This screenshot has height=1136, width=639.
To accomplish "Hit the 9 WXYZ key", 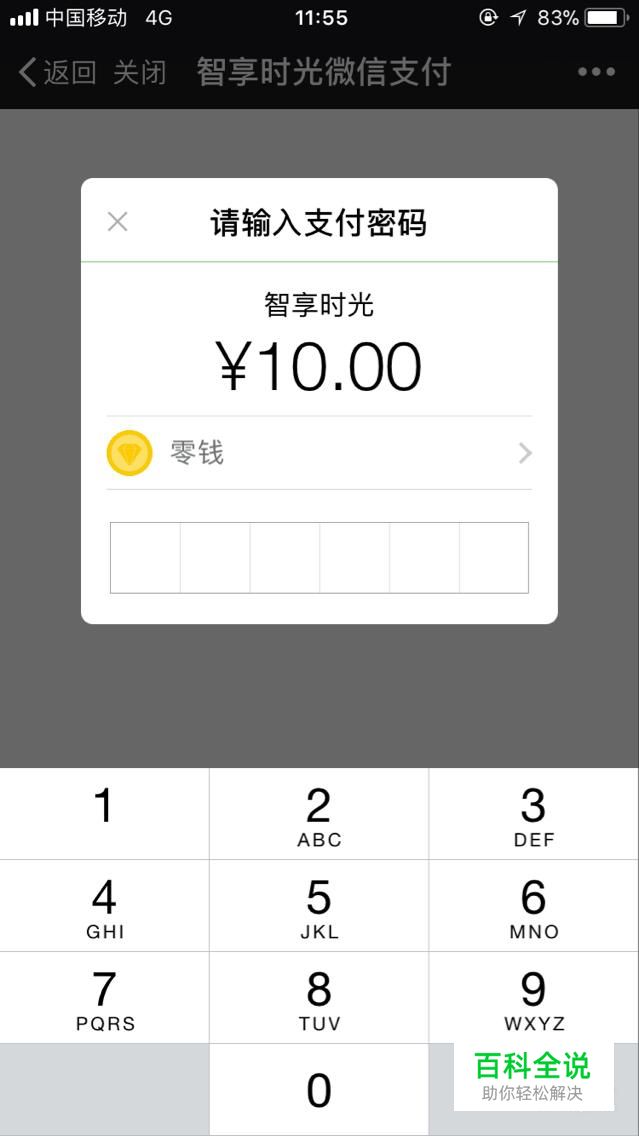I will pyautogui.click(x=533, y=998).
